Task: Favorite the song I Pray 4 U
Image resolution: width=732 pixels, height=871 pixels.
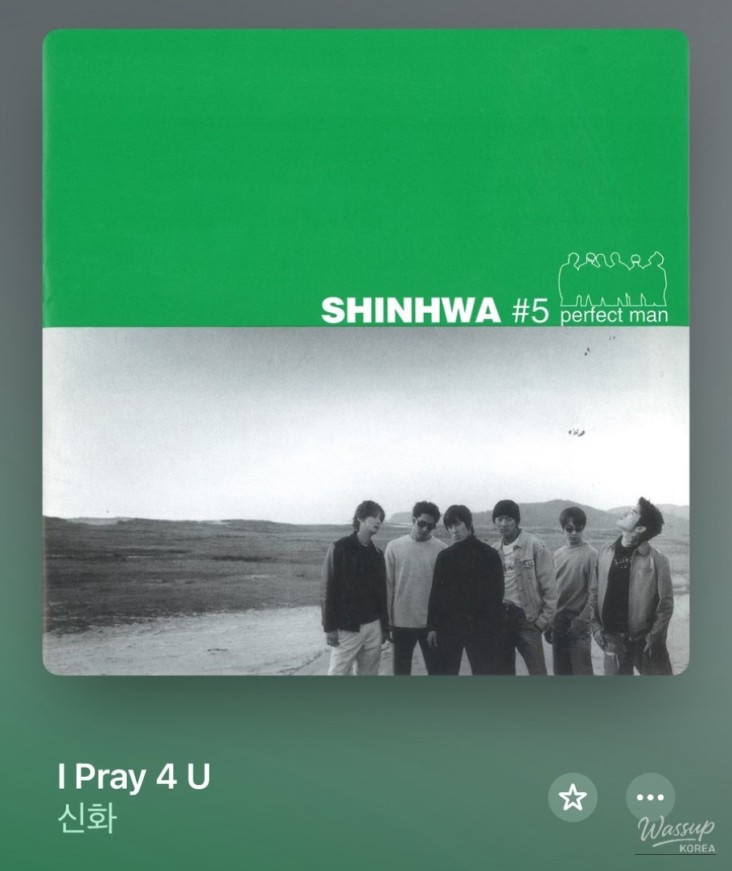Action: click(x=572, y=797)
